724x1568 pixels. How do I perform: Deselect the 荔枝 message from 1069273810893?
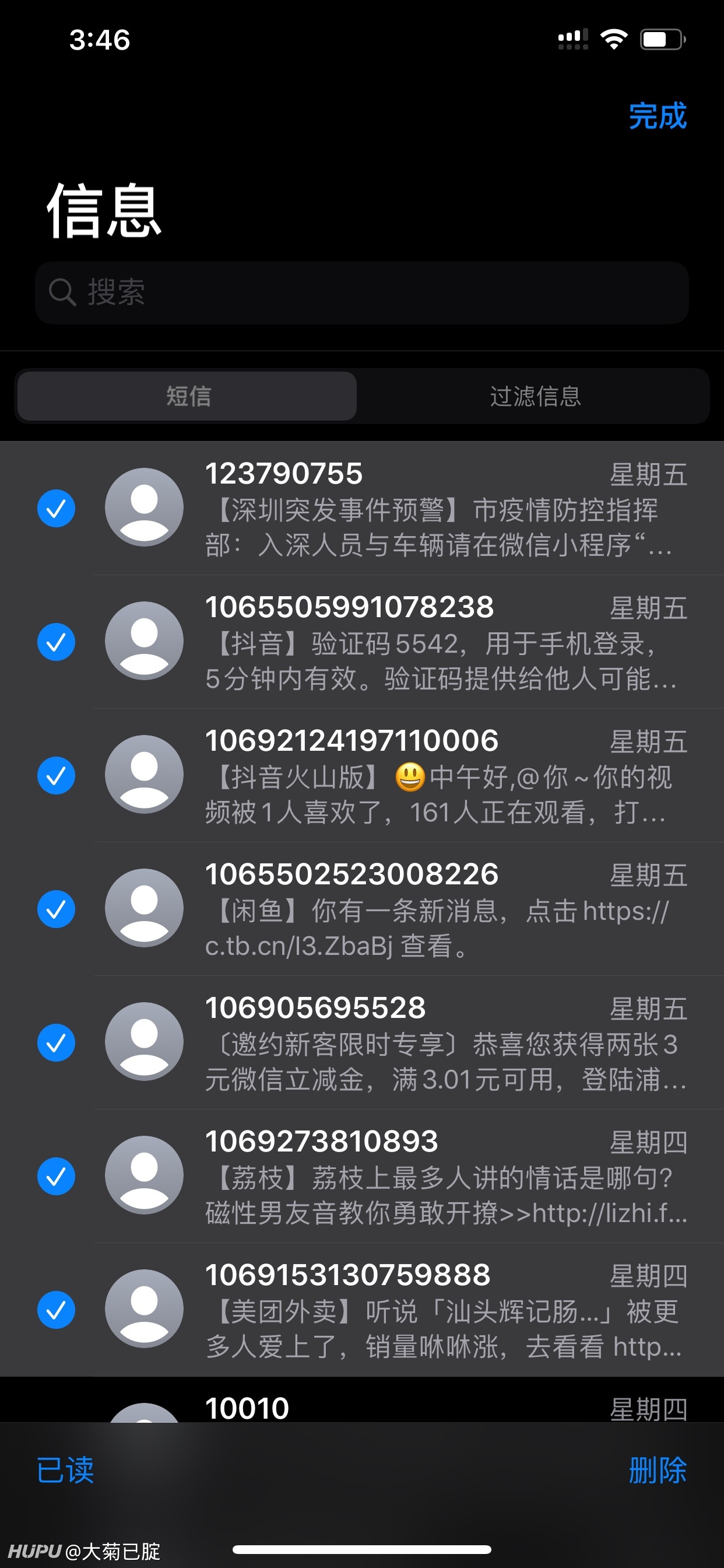(x=56, y=1176)
